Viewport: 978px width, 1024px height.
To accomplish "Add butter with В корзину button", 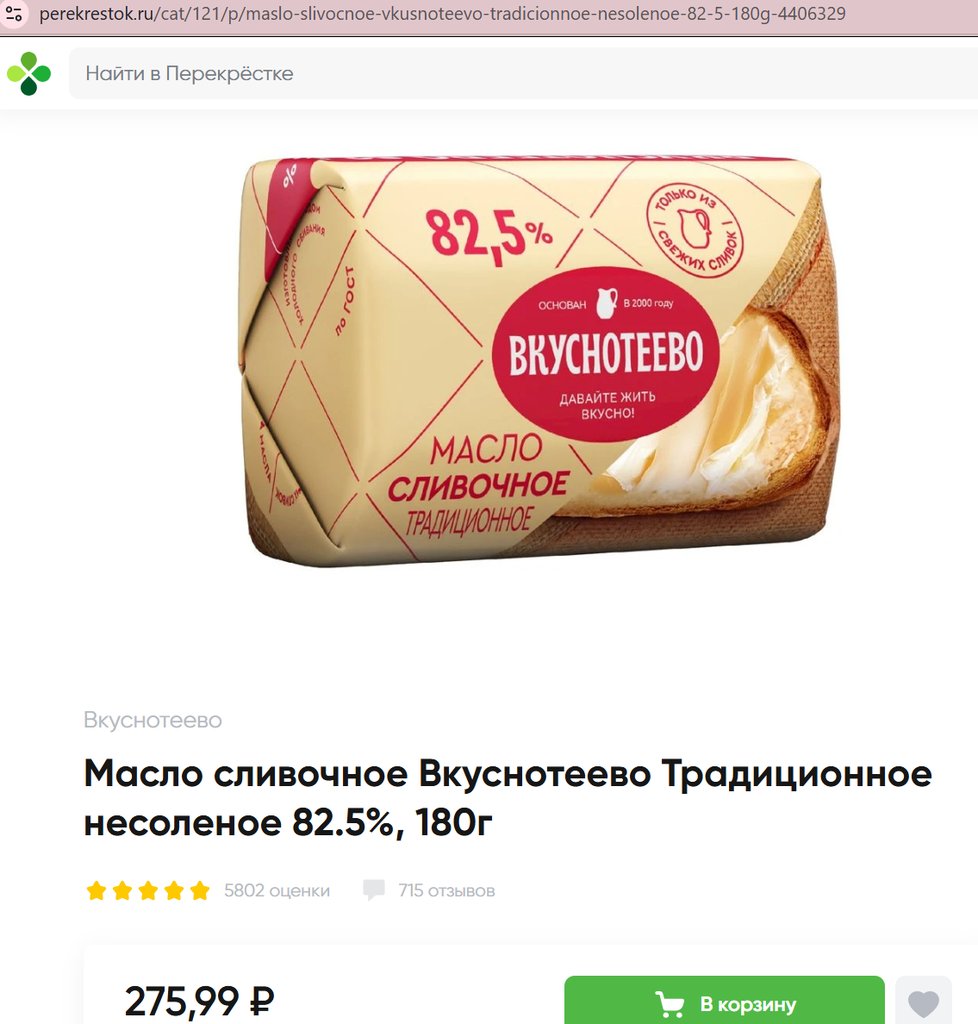I will [x=724, y=1003].
